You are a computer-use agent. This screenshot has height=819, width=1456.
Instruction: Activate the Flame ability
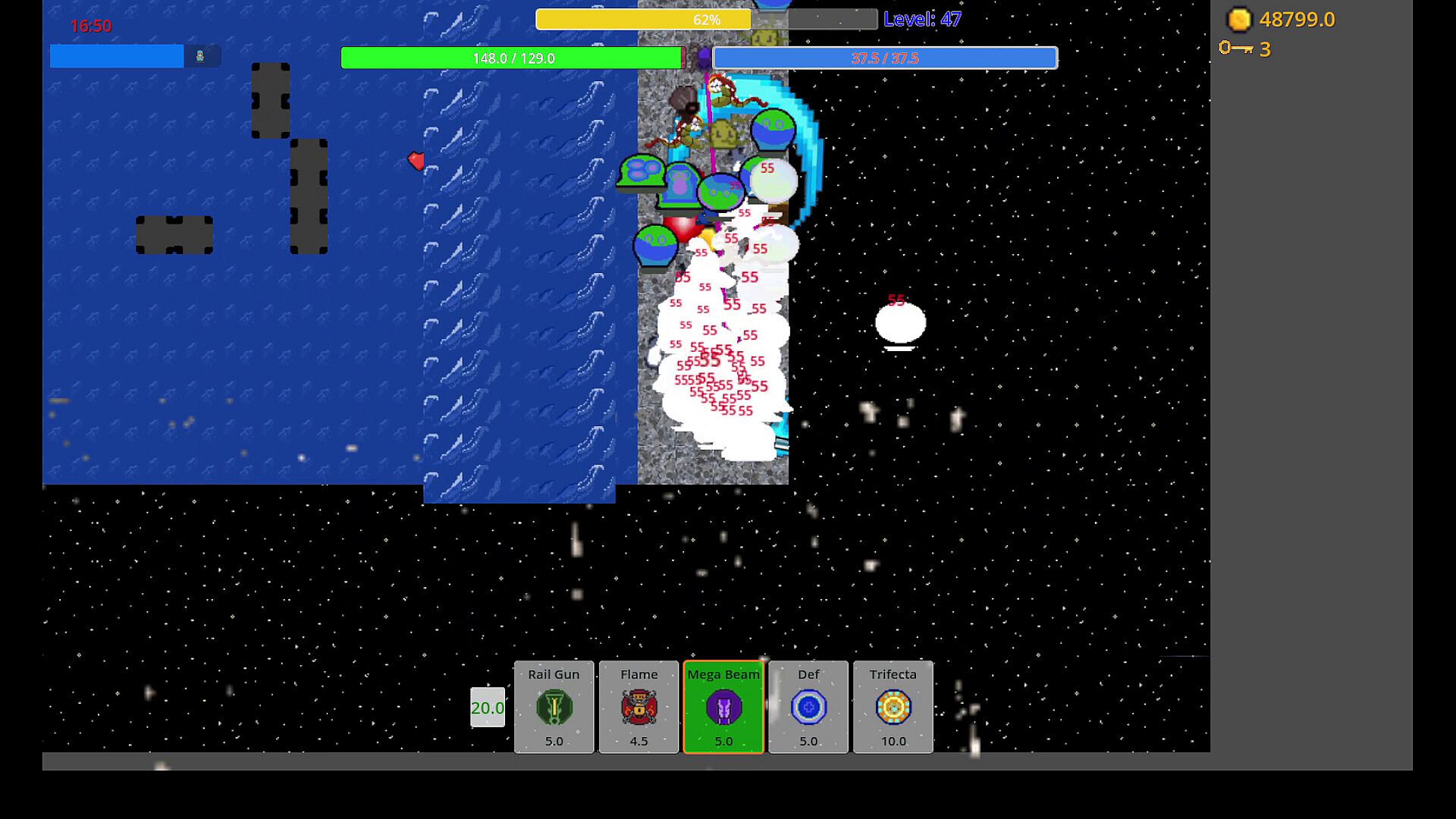click(x=639, y=707)
